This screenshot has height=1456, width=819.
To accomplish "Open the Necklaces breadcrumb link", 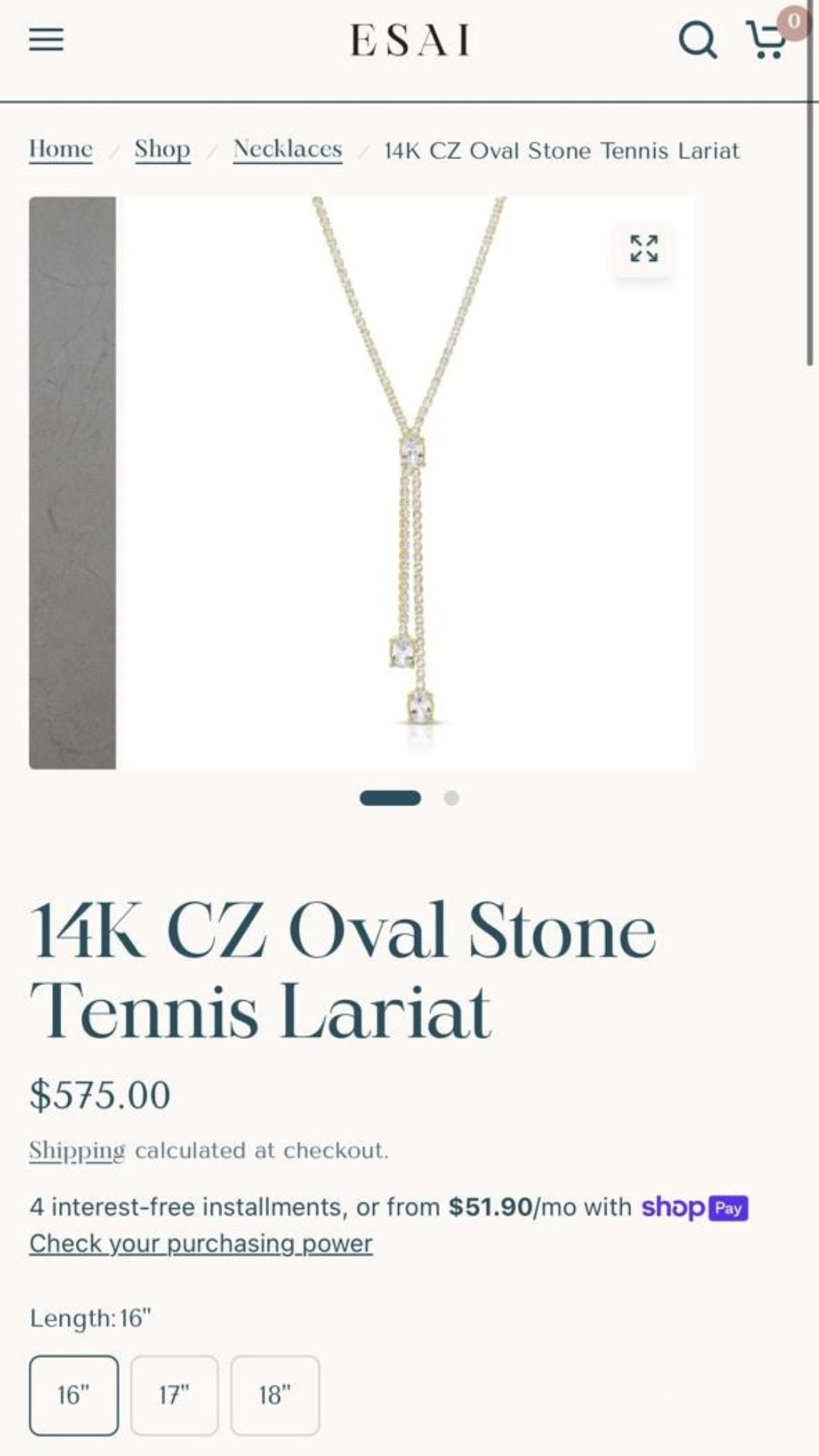I will pyautogui.click(x=287, y=149).
